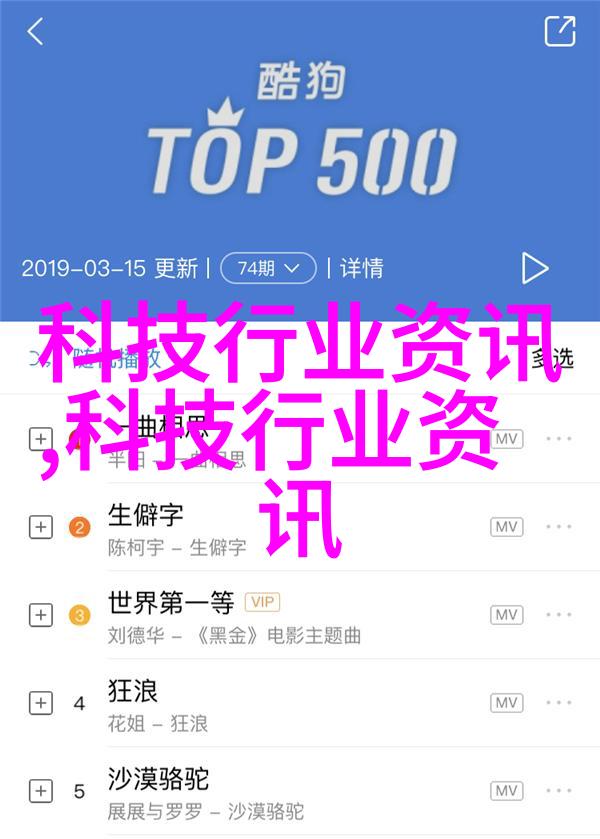Viewport: 600px width, 839px height.
Task: Add 世界第一等 with its plus icon
Action: pos(40,615)
